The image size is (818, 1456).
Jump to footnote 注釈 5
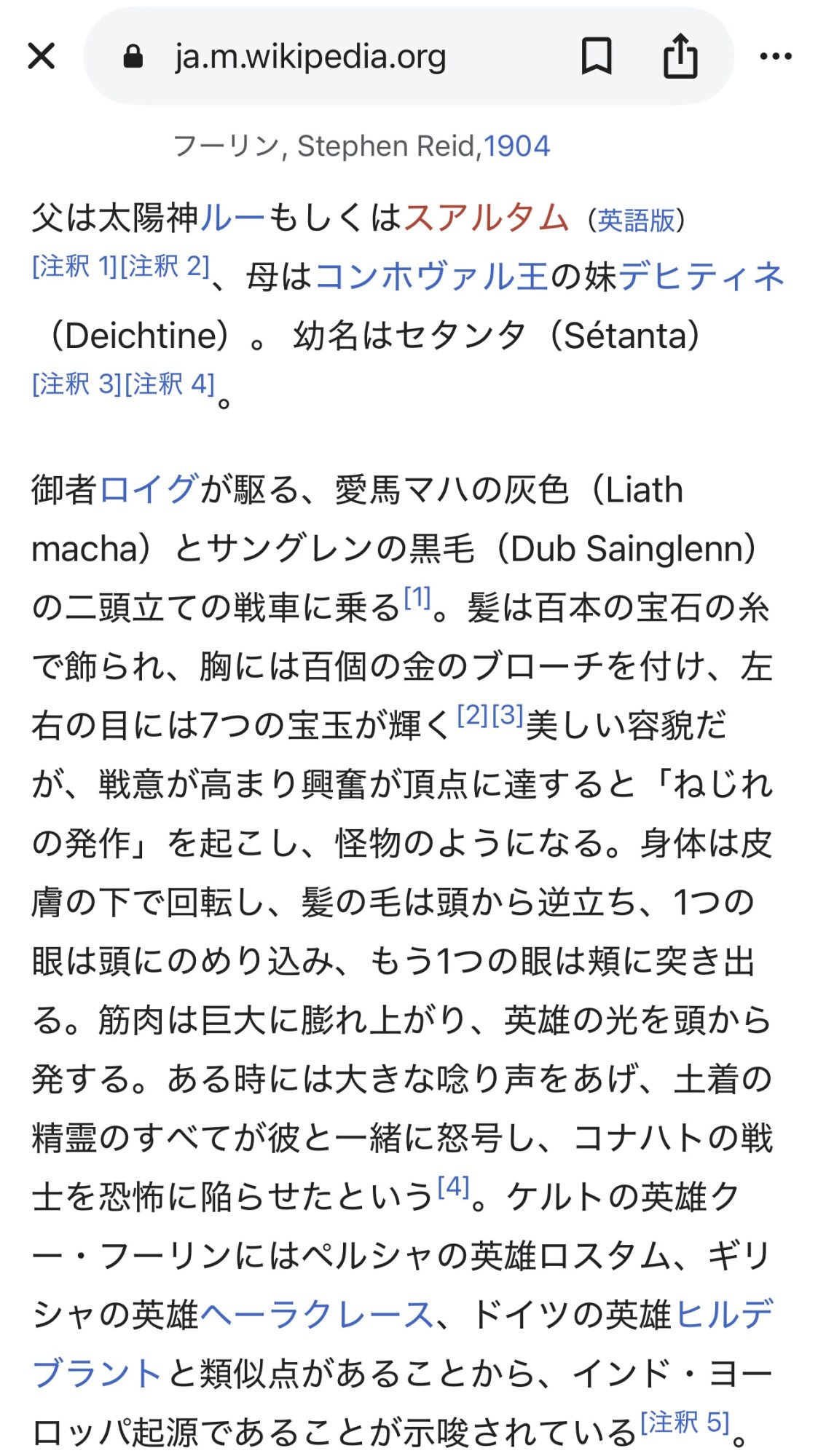(x=685, y=1422)
